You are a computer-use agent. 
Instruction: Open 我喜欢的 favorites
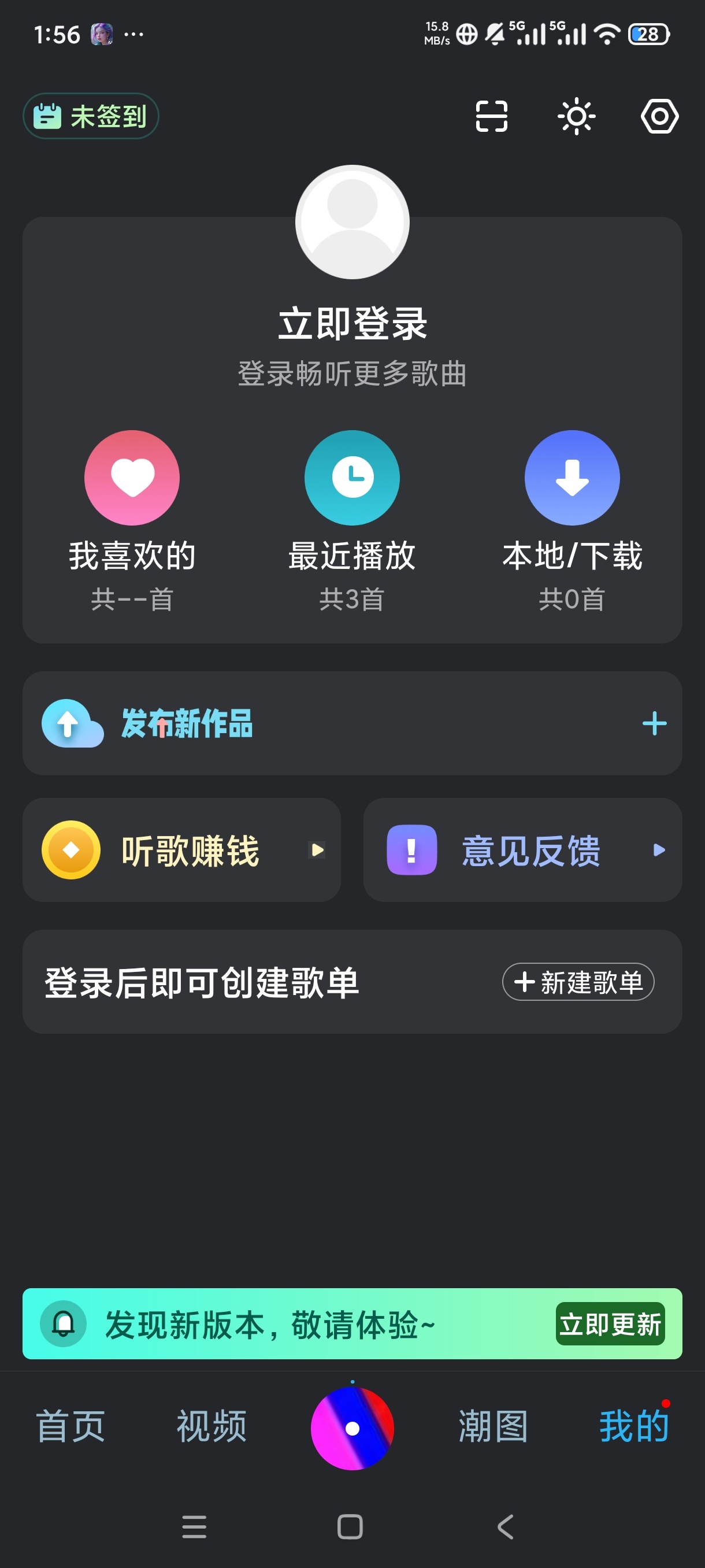click(x=132, y=521)
